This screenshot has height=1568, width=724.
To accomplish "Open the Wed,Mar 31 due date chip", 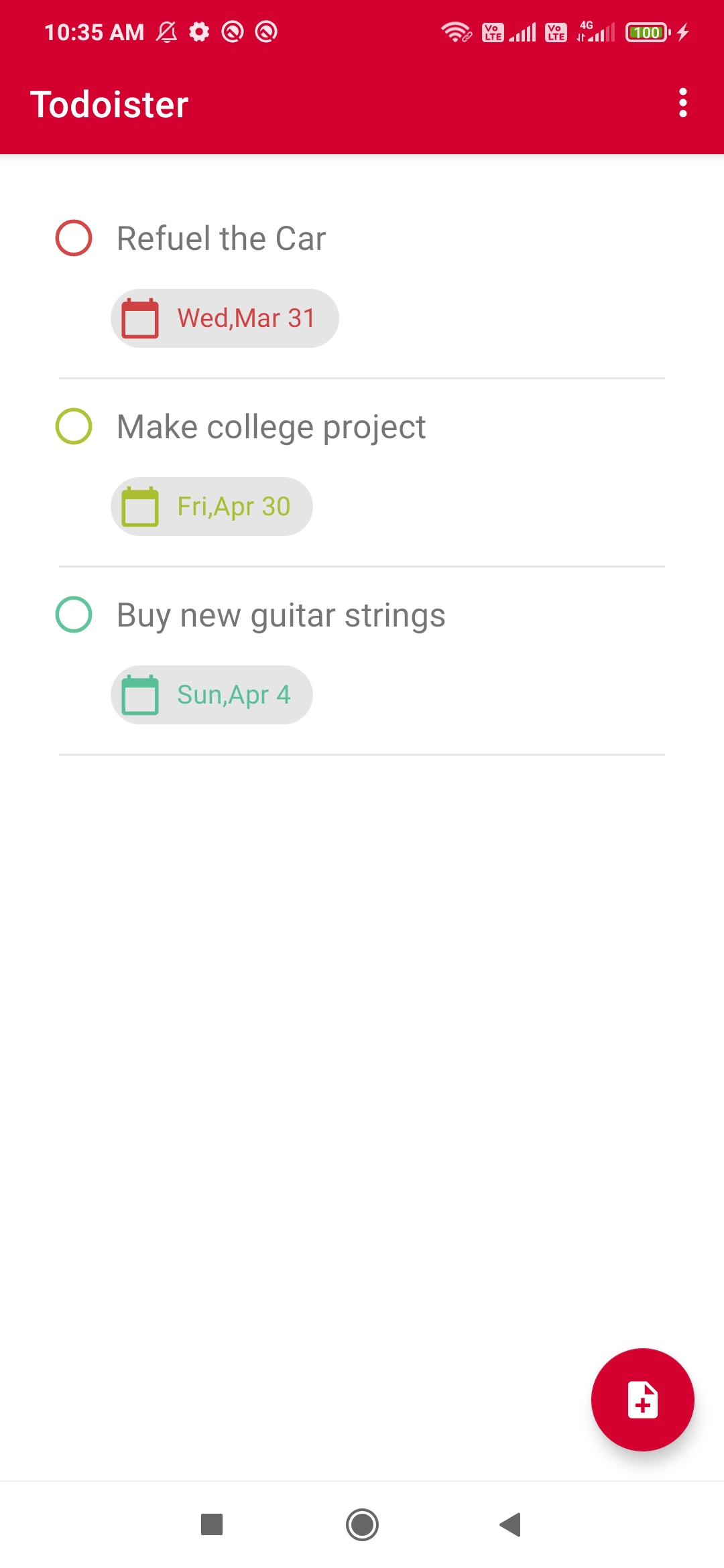I will 225,318.
